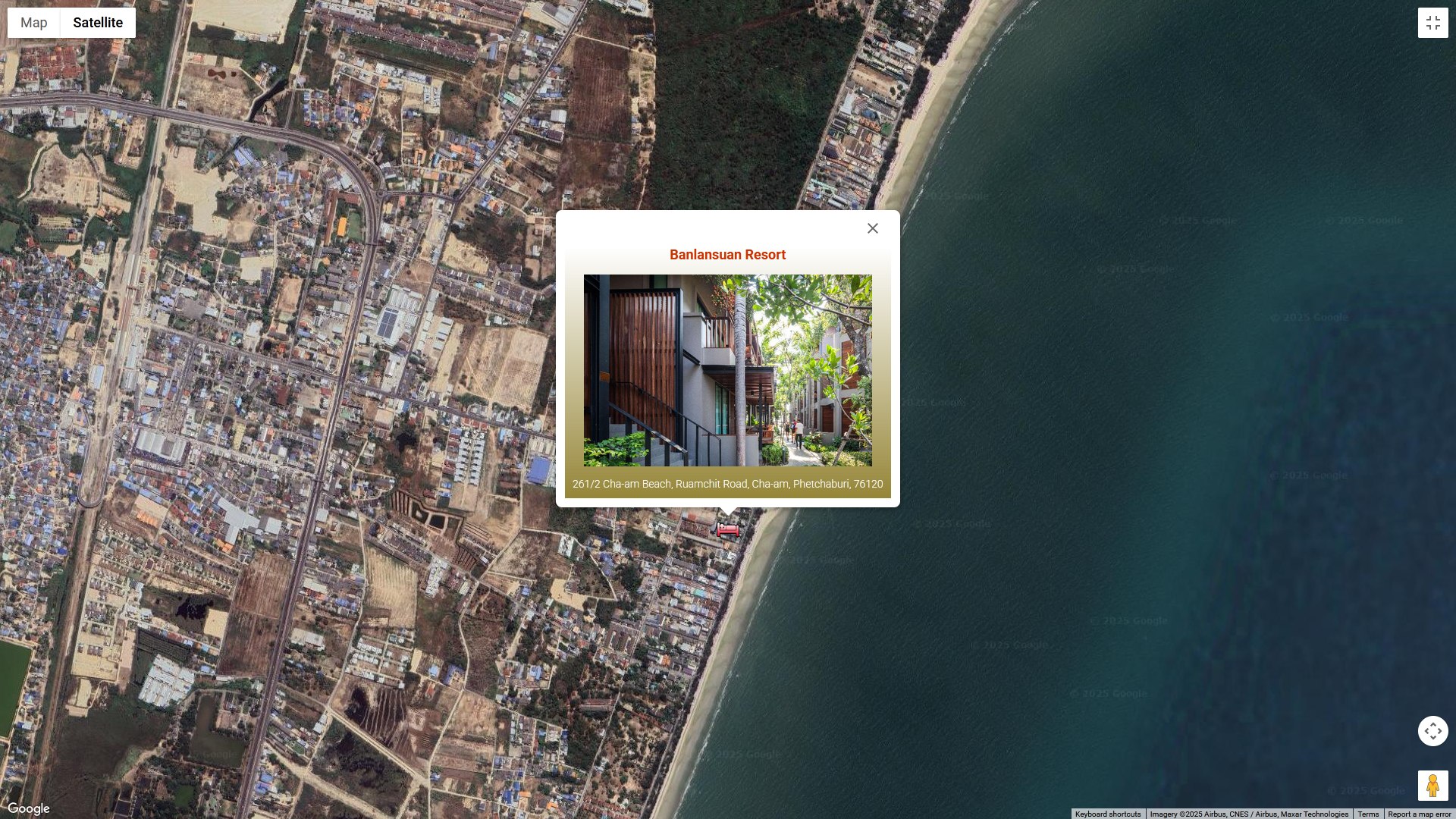The width and height of the screenshot is (1456, 819).
Task: Open the Terms link
Action: pyautogui.click(x=1368, y=814)
